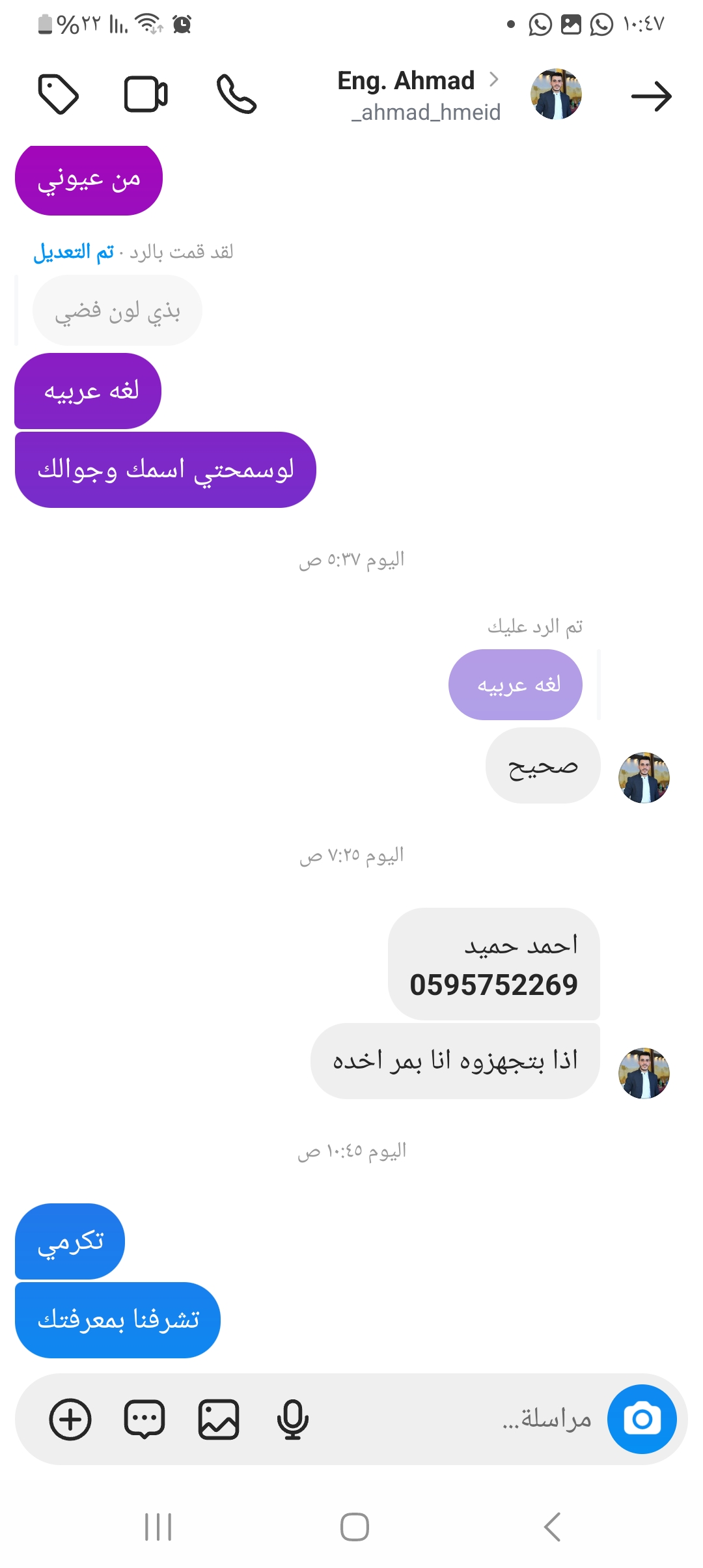
Task: Start a voice call with Eng. Ahmad
Action: [x=236, y=95]
